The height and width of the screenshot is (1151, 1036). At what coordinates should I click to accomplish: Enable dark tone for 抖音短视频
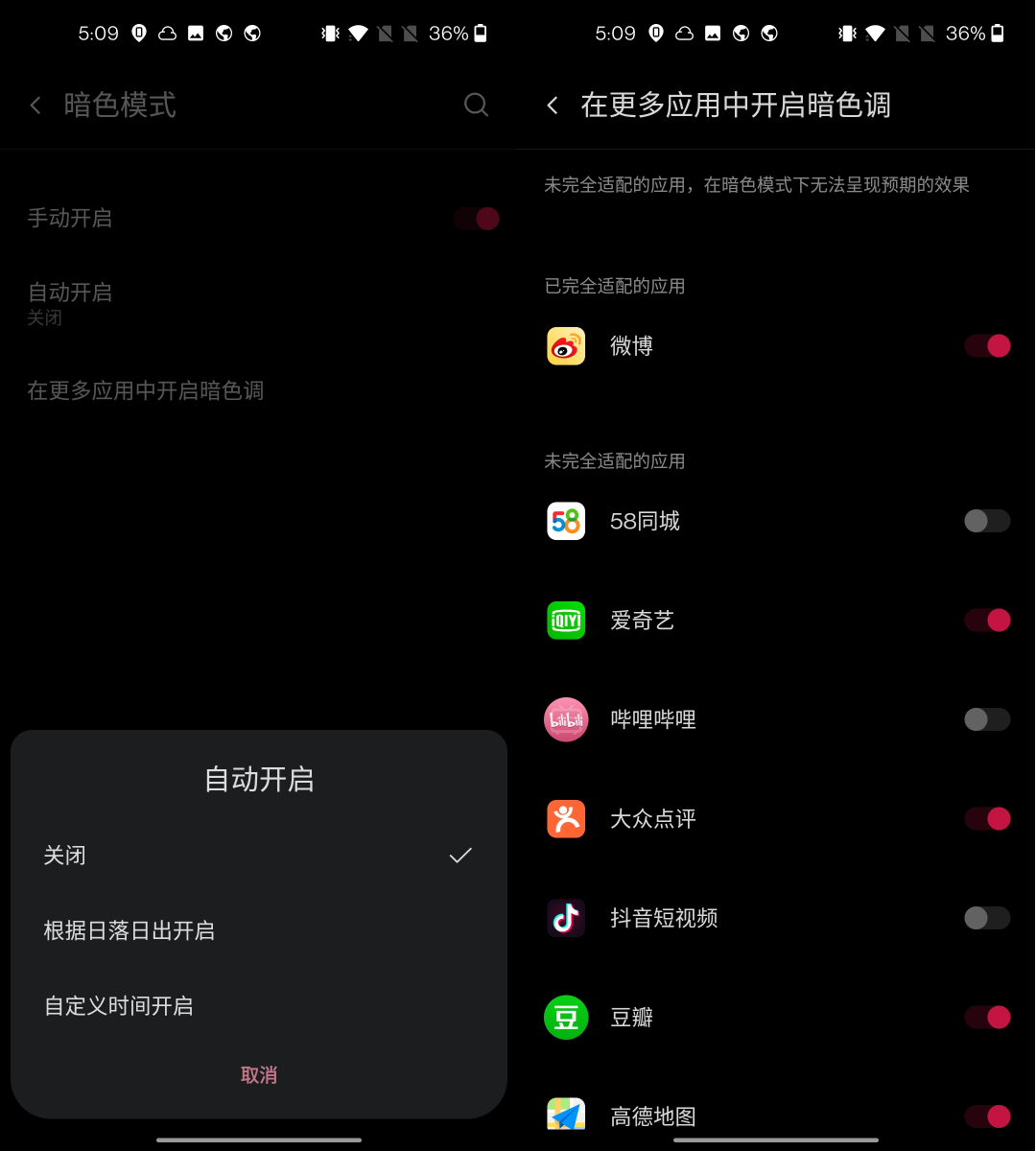tap(987, 918)
